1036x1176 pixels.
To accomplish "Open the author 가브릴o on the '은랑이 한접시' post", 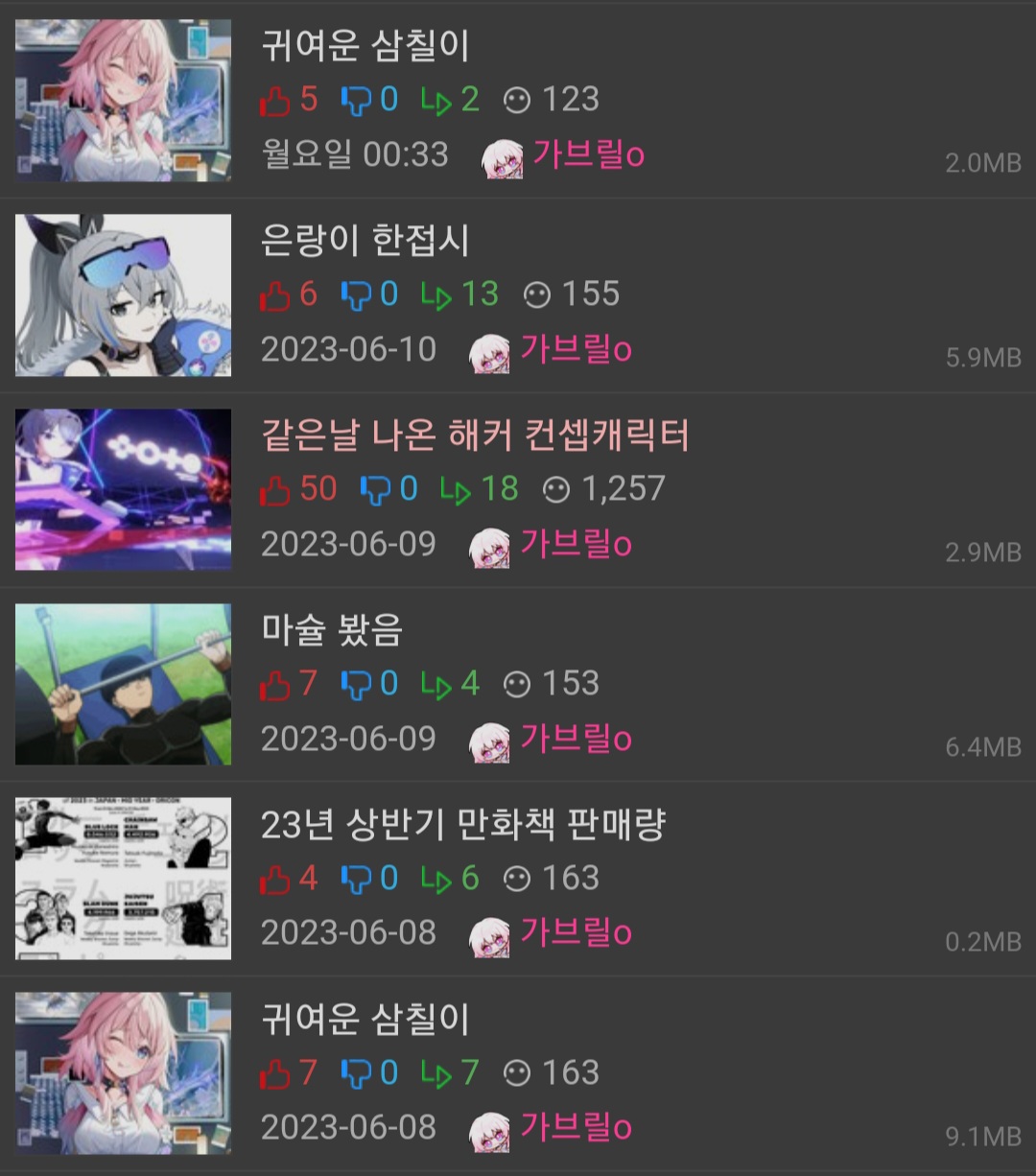I will coord(575,350).
